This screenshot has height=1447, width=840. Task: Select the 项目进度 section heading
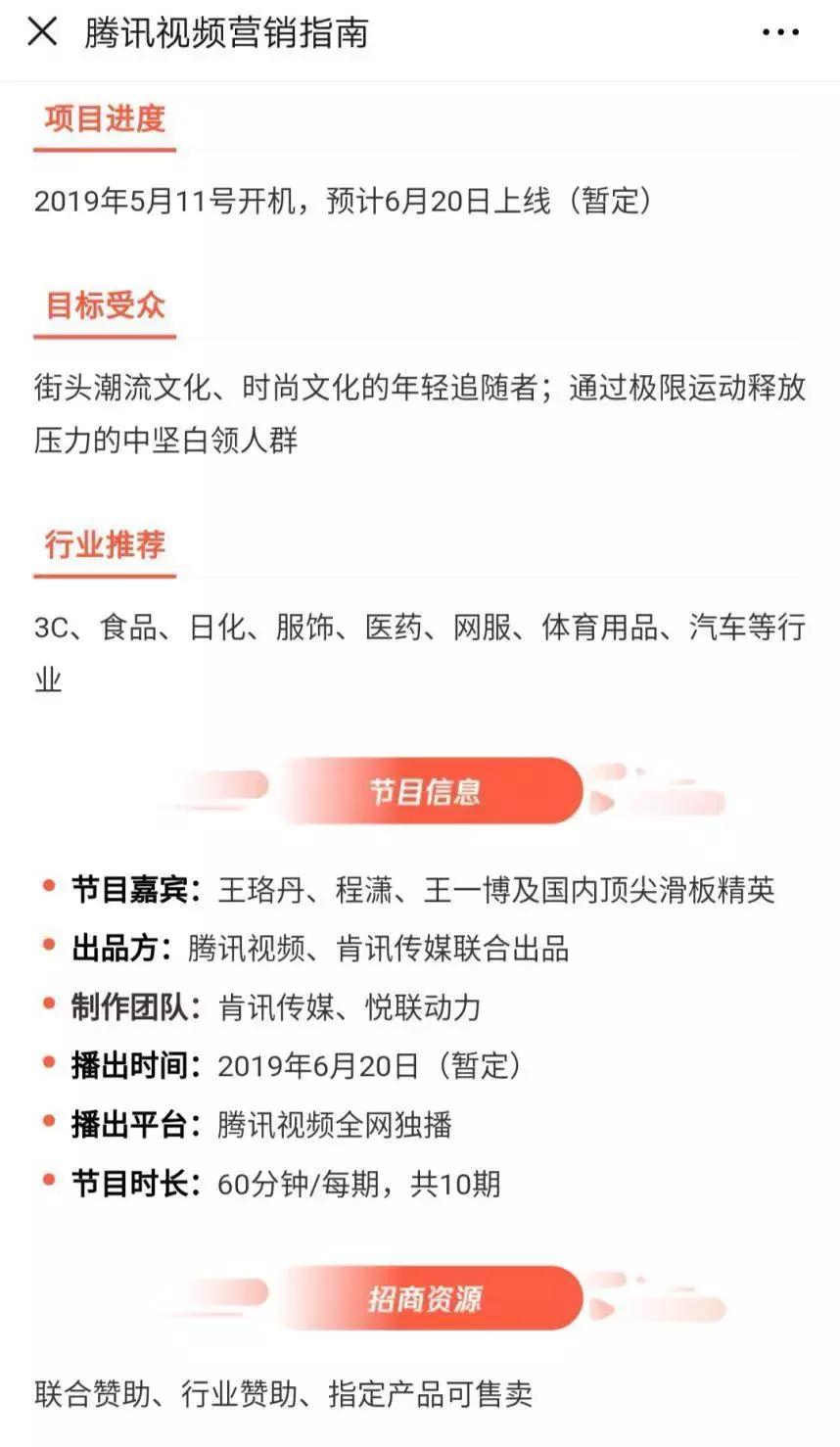(104, 120)
